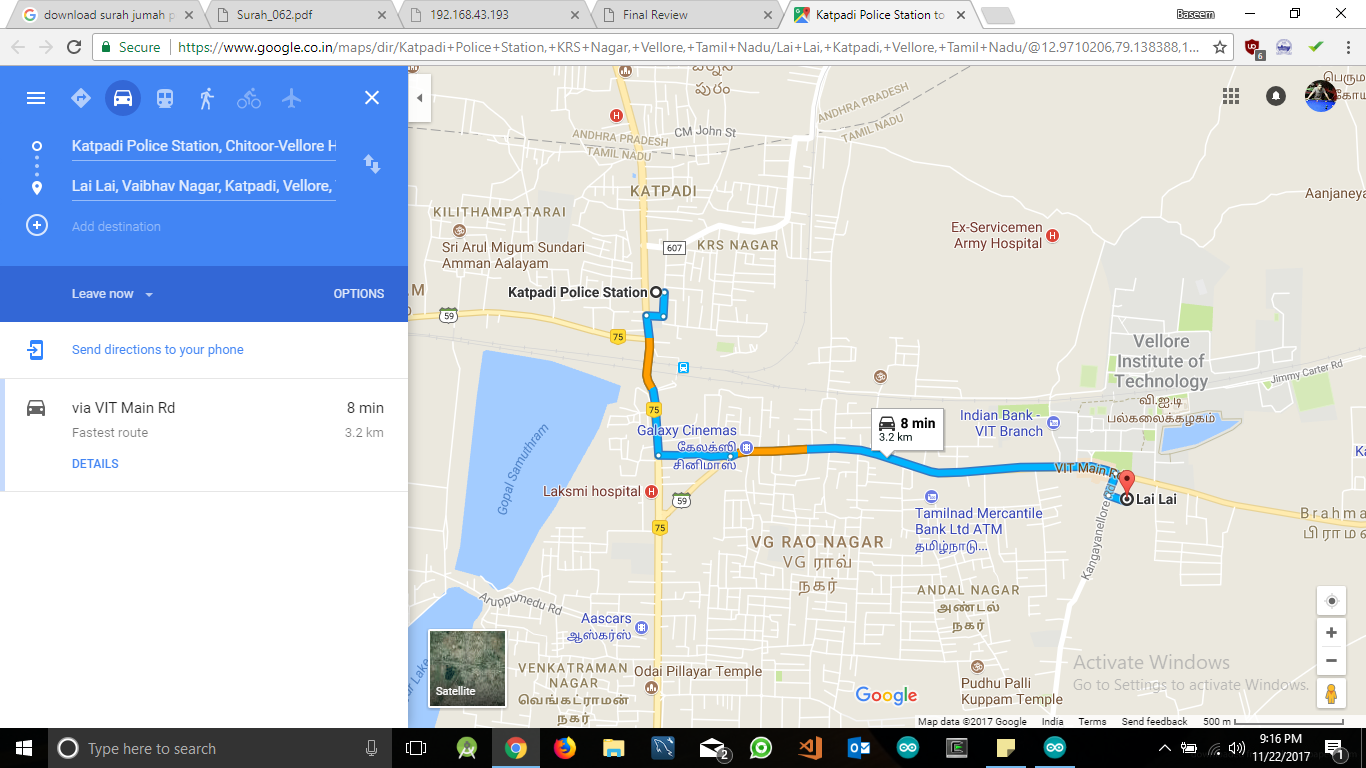
Task: Zoom in on the map
Action: pyautogui.click(x=1331, y=633)
